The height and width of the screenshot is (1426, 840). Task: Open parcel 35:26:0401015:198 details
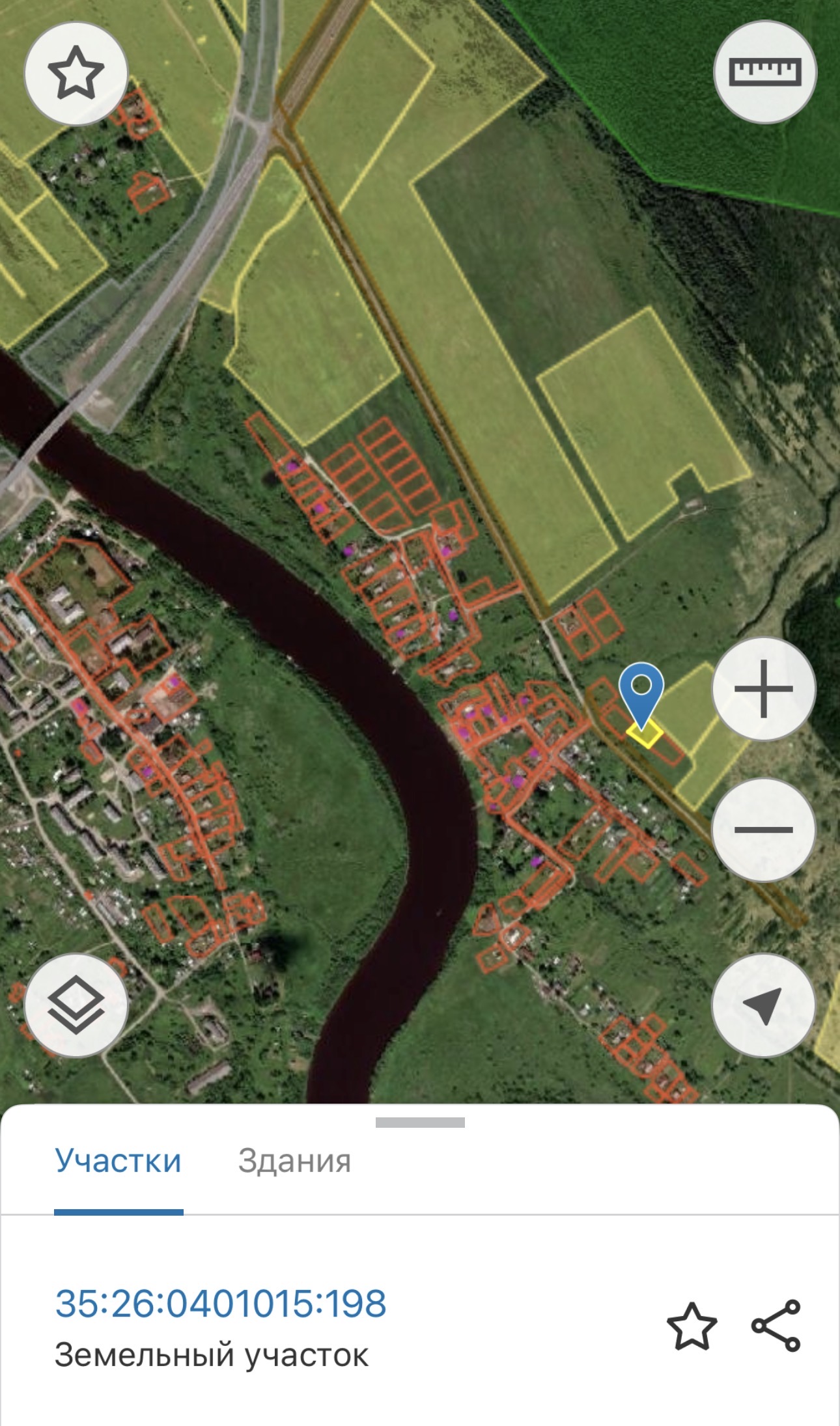[x=221, y=1304]
